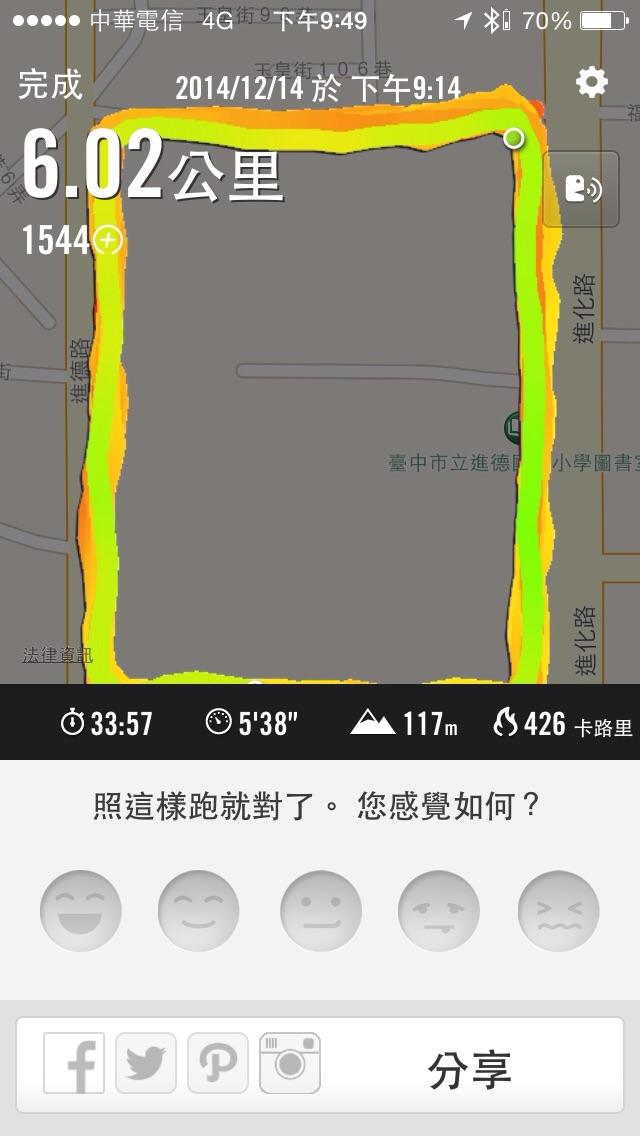
Task: Select the laughing face rating
Action: click(x=80, y=911)
